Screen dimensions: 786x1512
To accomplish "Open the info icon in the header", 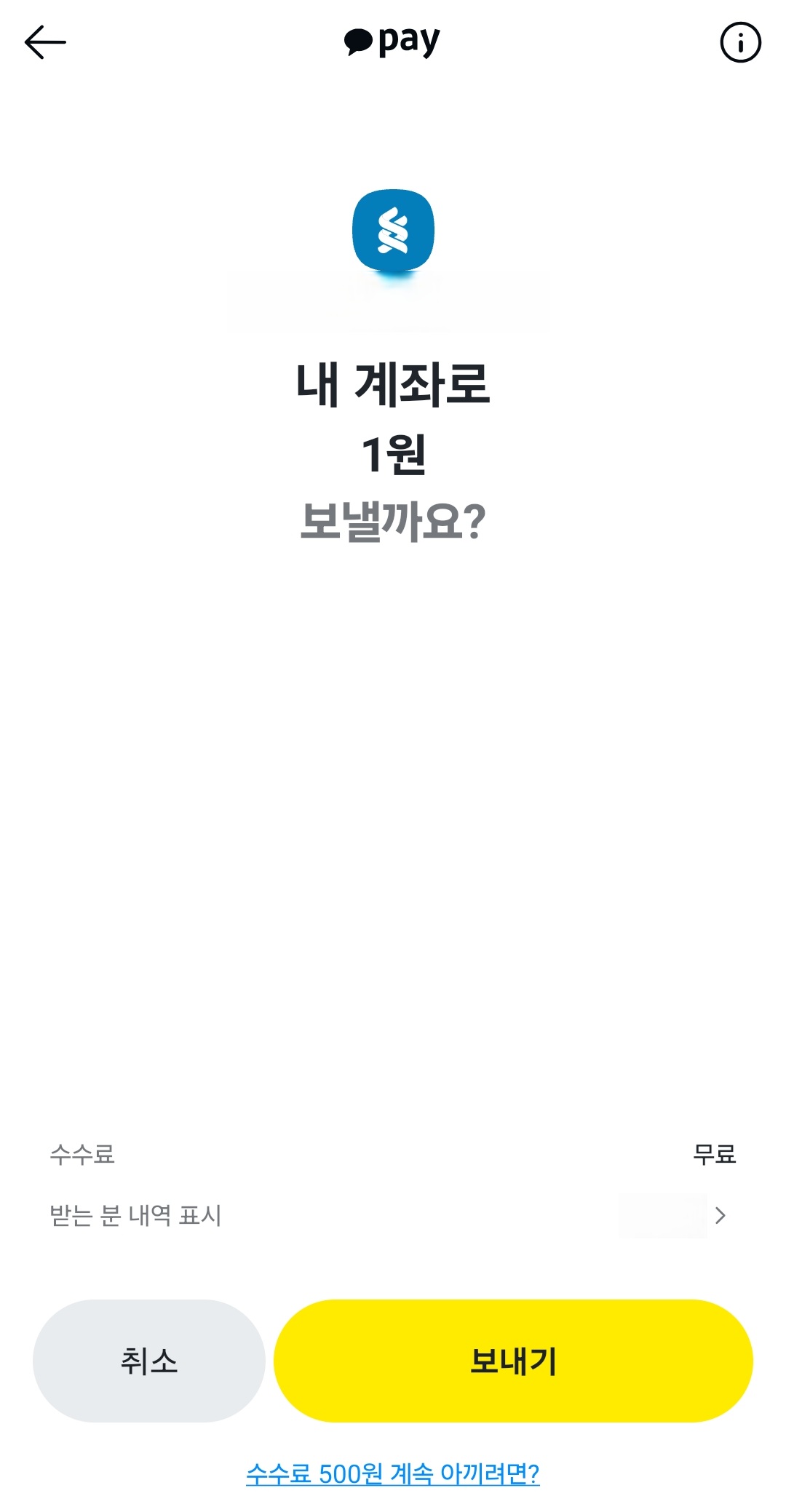I will tap(740, 42).
